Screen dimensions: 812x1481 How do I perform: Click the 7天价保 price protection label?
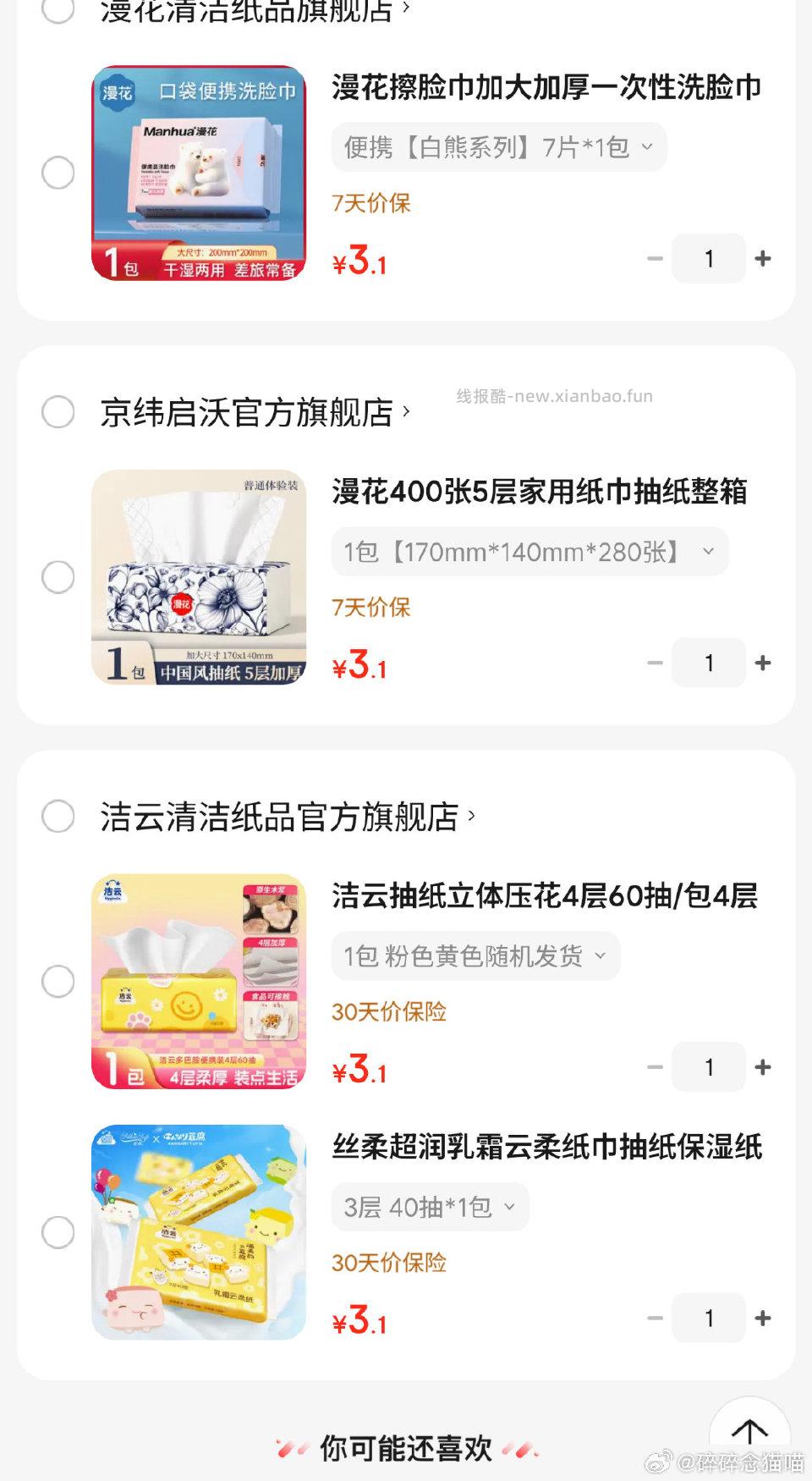(x=370, y=204)
